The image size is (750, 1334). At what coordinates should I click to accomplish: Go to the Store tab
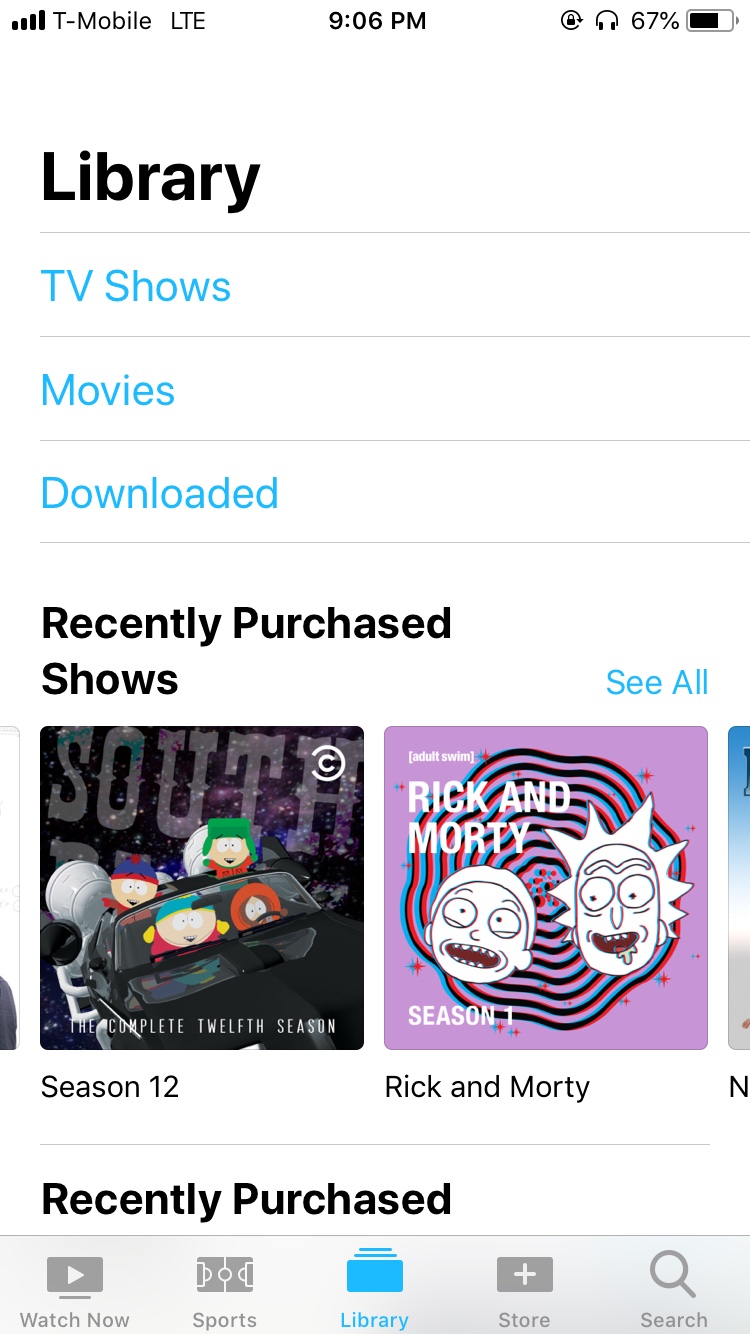[525, 1289]
